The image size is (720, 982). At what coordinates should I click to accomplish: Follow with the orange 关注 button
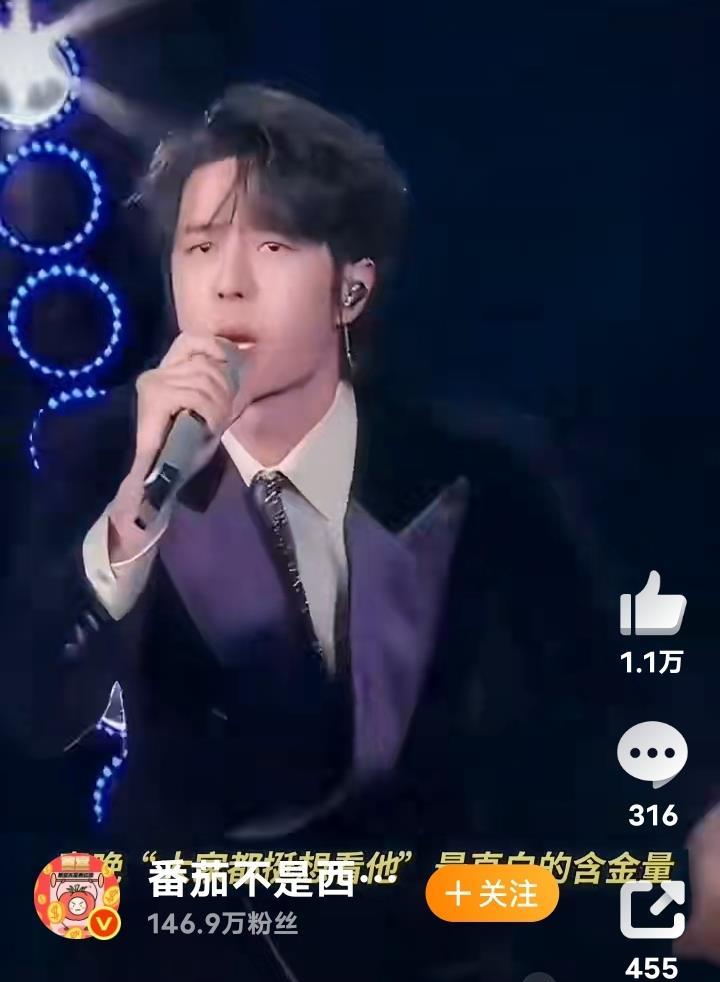click(x=491, y=893)
